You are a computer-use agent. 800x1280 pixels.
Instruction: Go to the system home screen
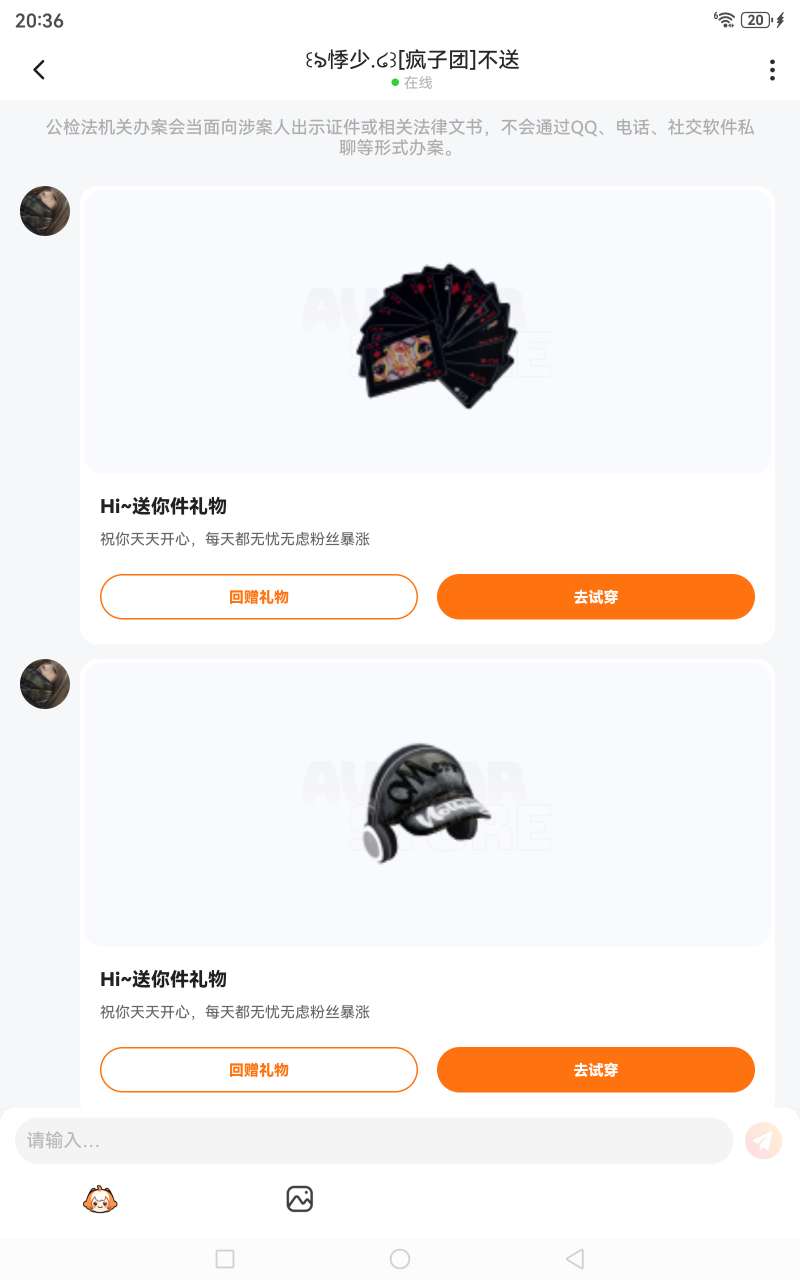coord(400,1259)
